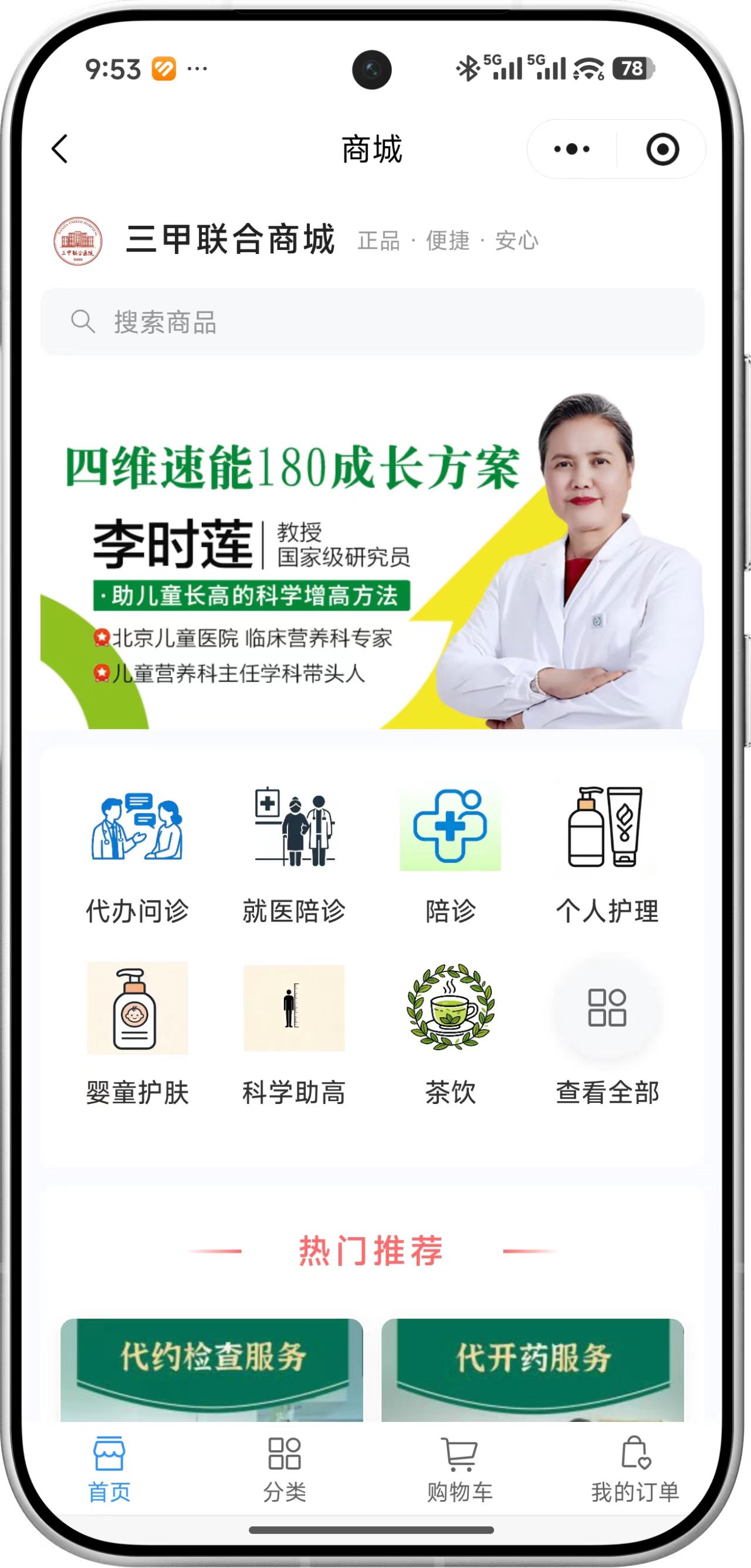Screen dimensions: 751x1568
Task: Open the 代开药服务 product card
Action: [x=533, y=1370]
